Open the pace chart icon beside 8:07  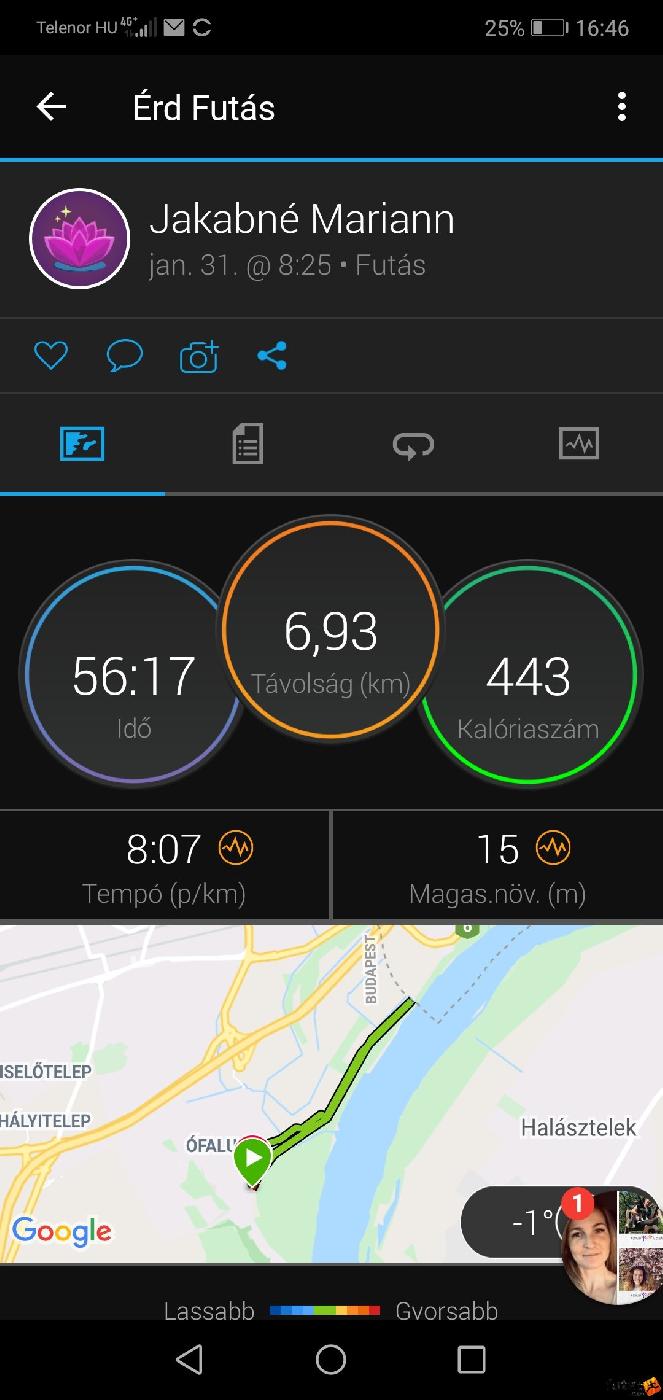(x=236, y=849)
